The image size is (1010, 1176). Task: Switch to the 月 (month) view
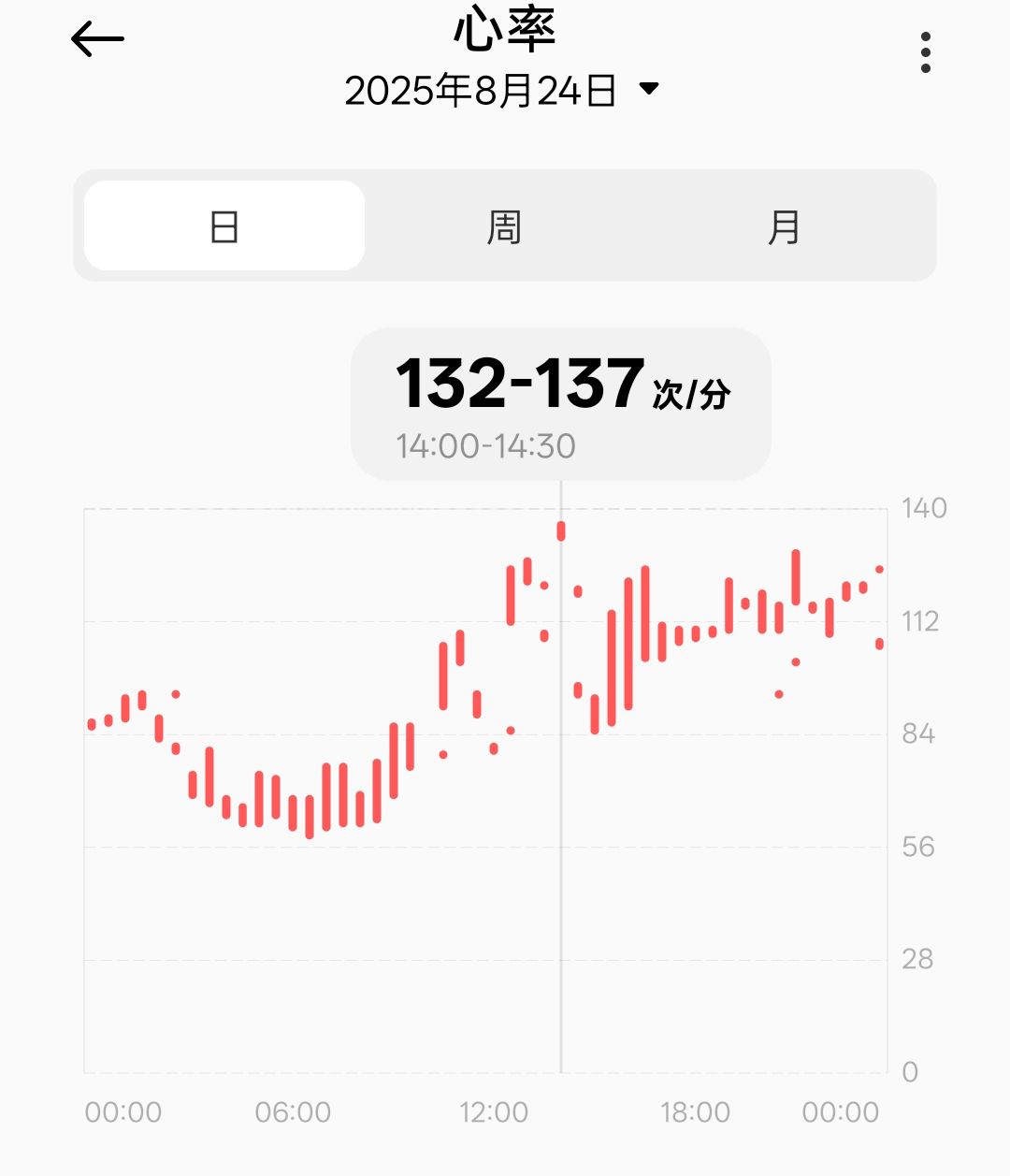coord(784,226)
